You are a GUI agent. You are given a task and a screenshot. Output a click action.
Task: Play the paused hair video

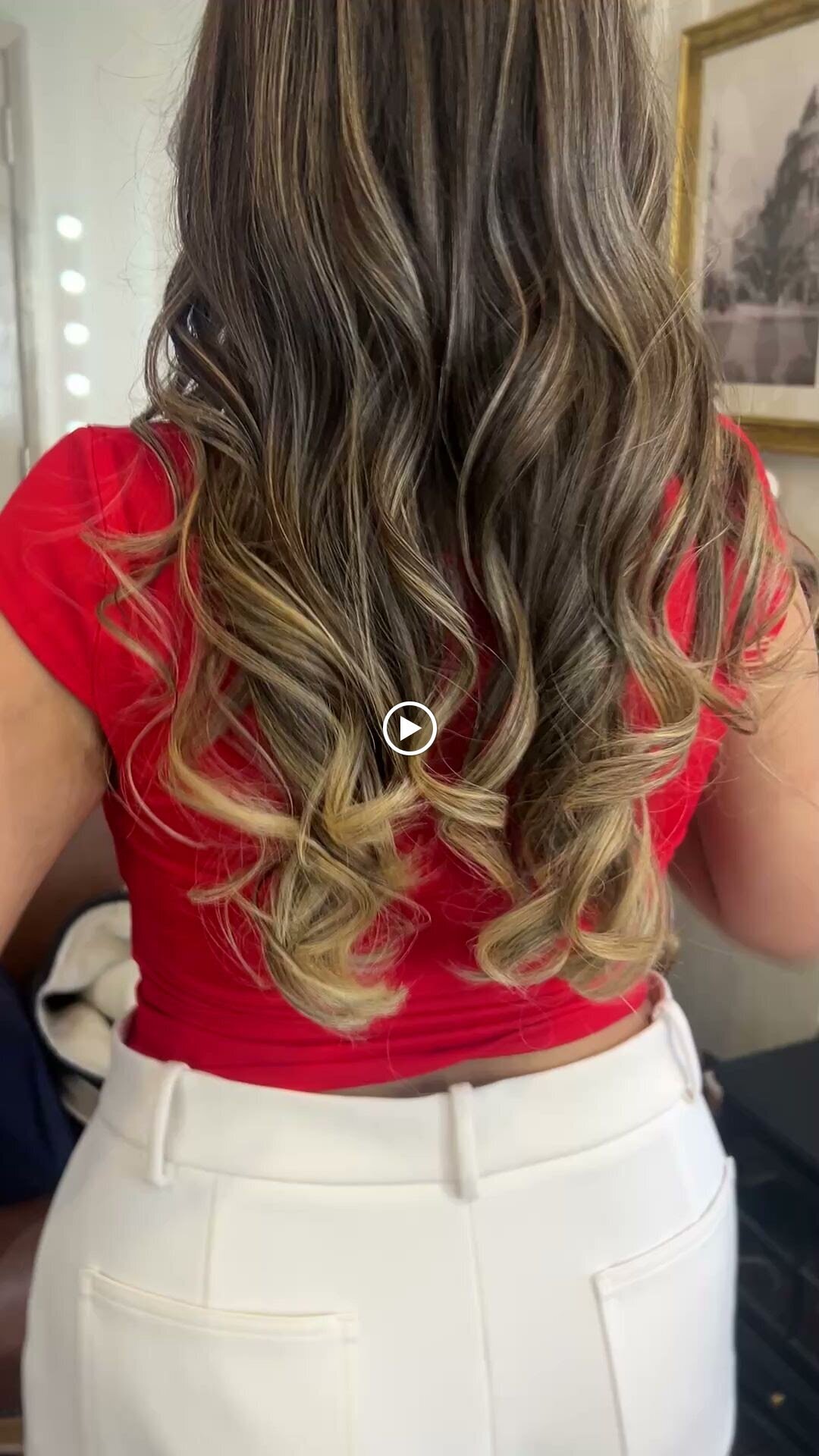pos(409,729)
